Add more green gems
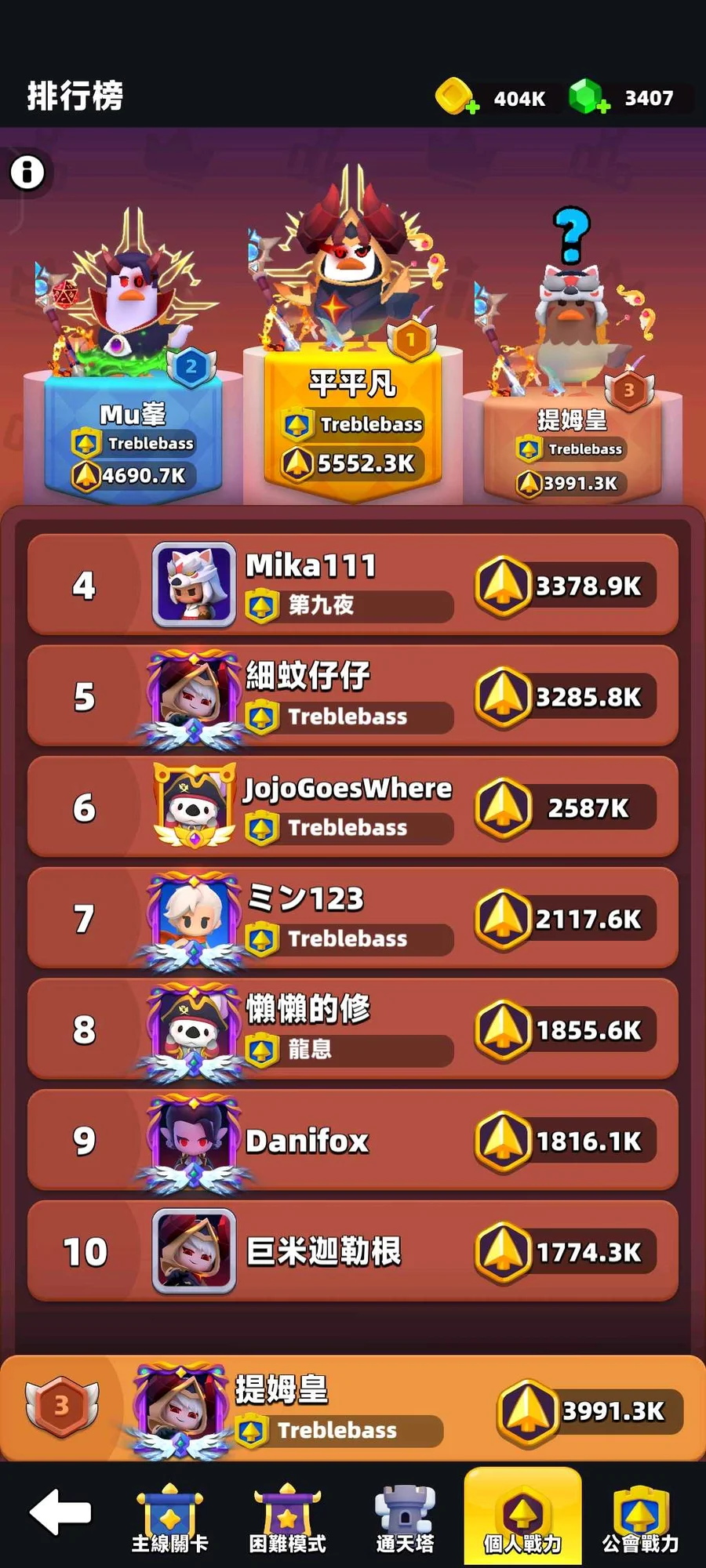Image resolution: width=706 pixels, height=1568 pixels. pyautogui.click(x=602, y=107)
